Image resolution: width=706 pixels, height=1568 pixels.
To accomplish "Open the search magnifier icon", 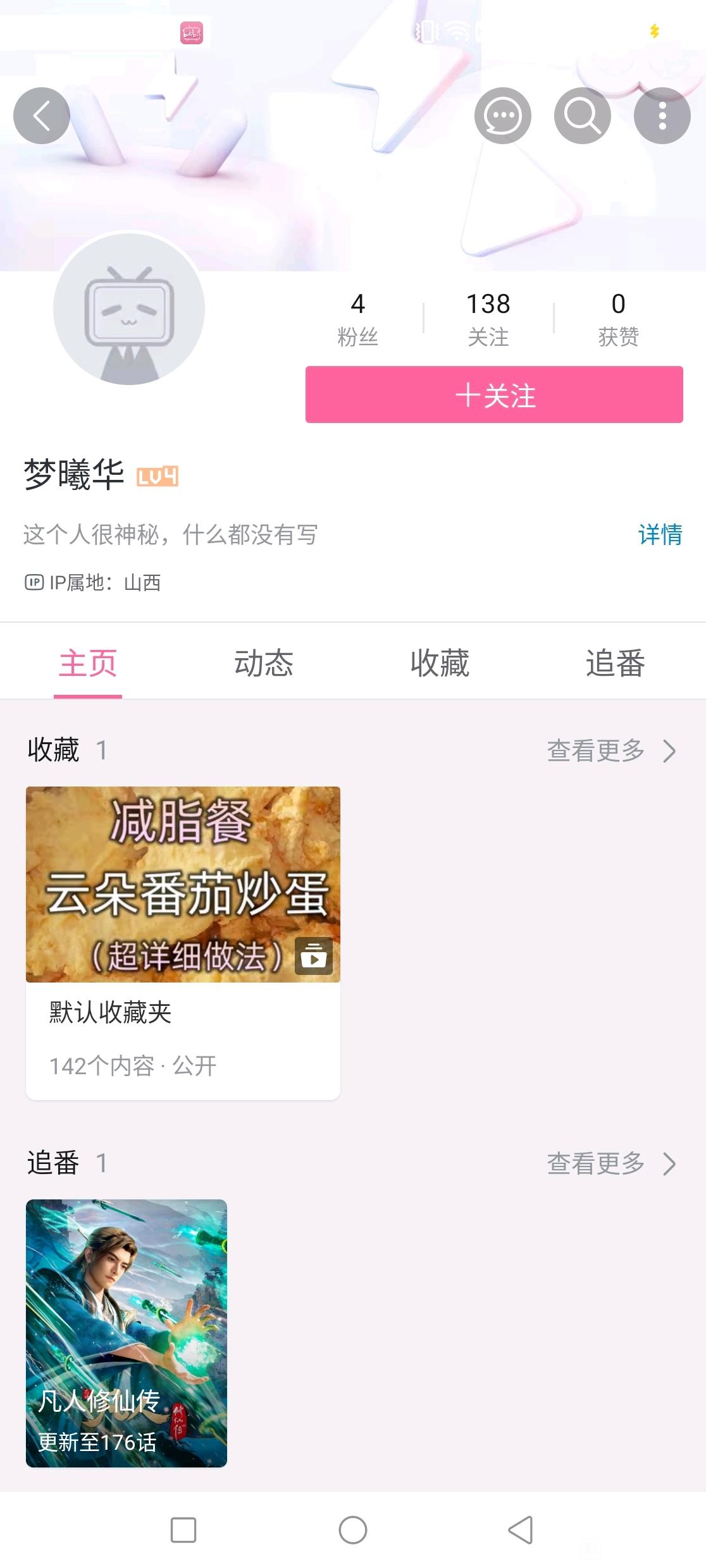I will (583, 116).
